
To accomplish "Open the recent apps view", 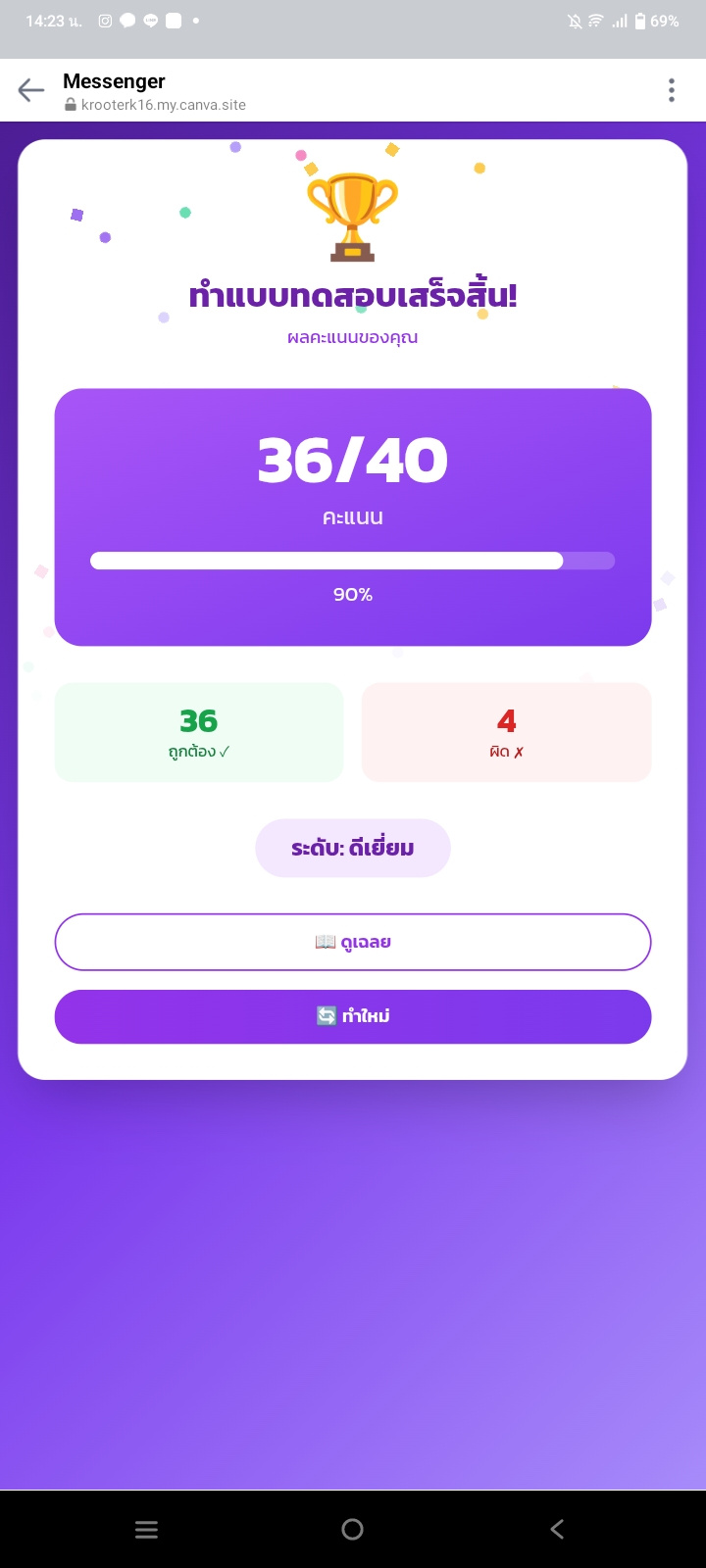I will pos(146,1529).
